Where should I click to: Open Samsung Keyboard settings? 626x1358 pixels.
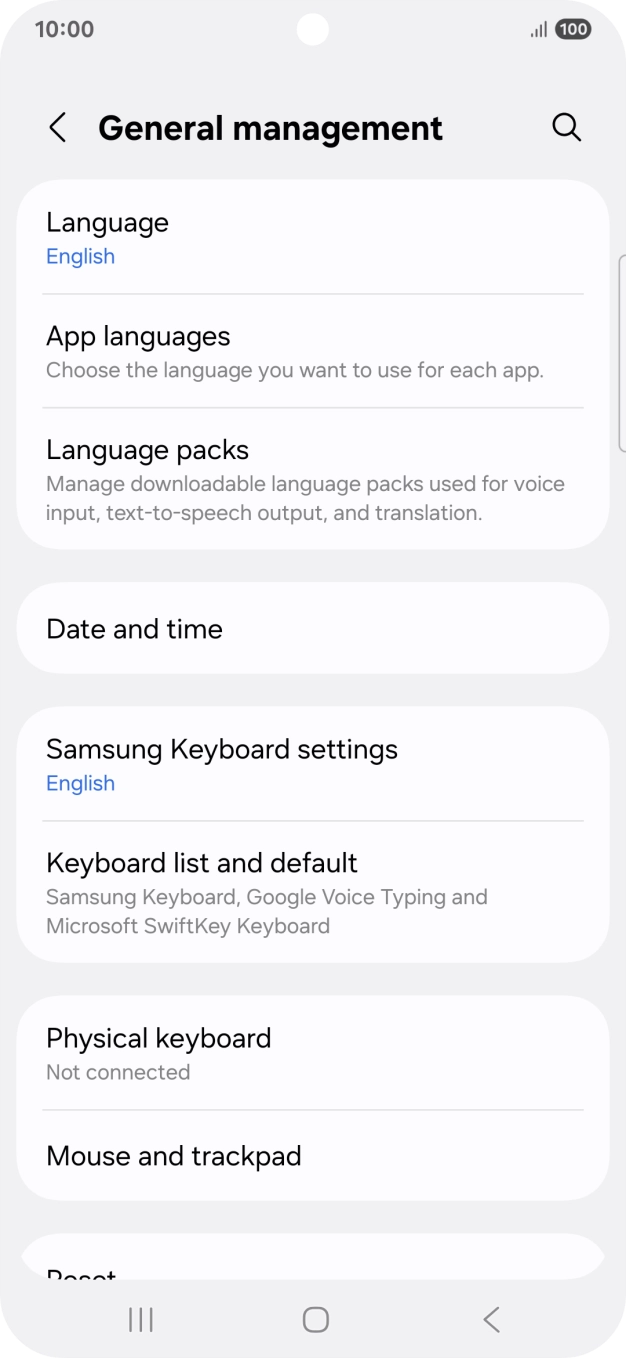(312, 764)
